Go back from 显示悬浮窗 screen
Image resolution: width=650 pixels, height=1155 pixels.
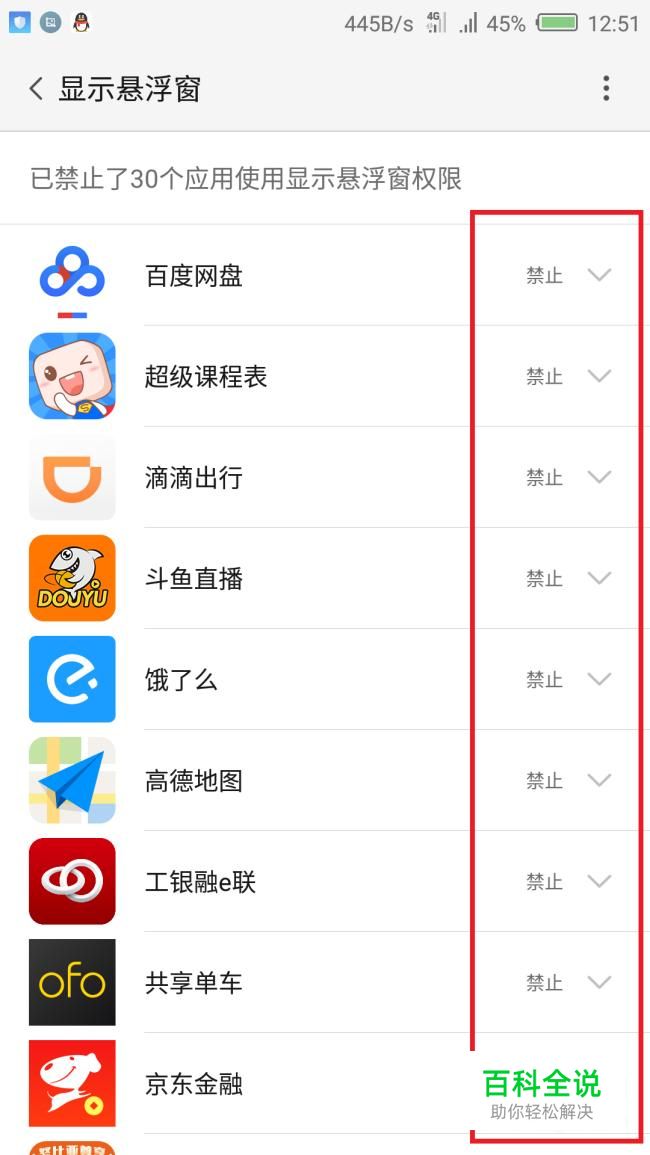click(36, 89)
